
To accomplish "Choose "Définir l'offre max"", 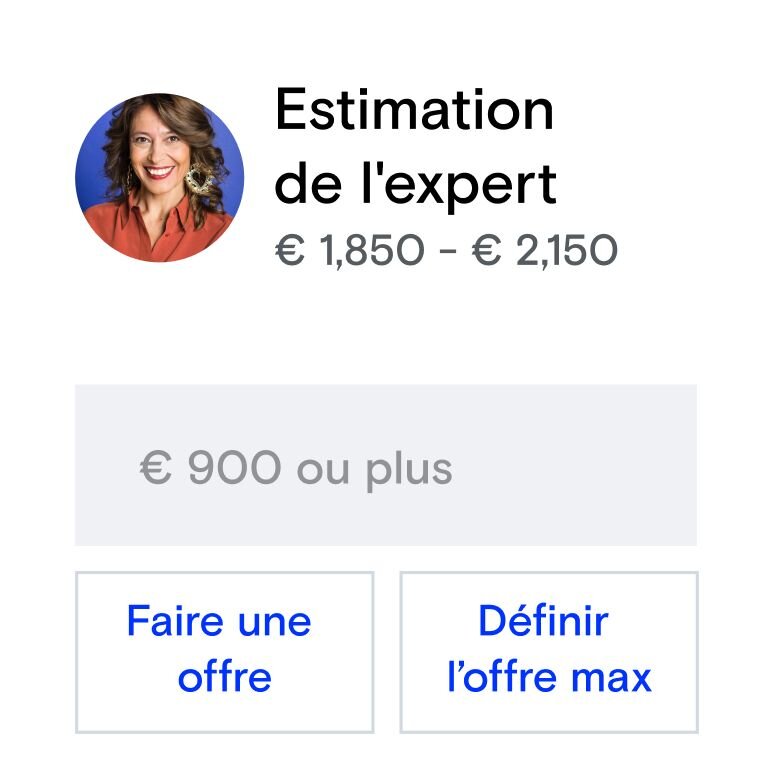I will pos(548,651).
